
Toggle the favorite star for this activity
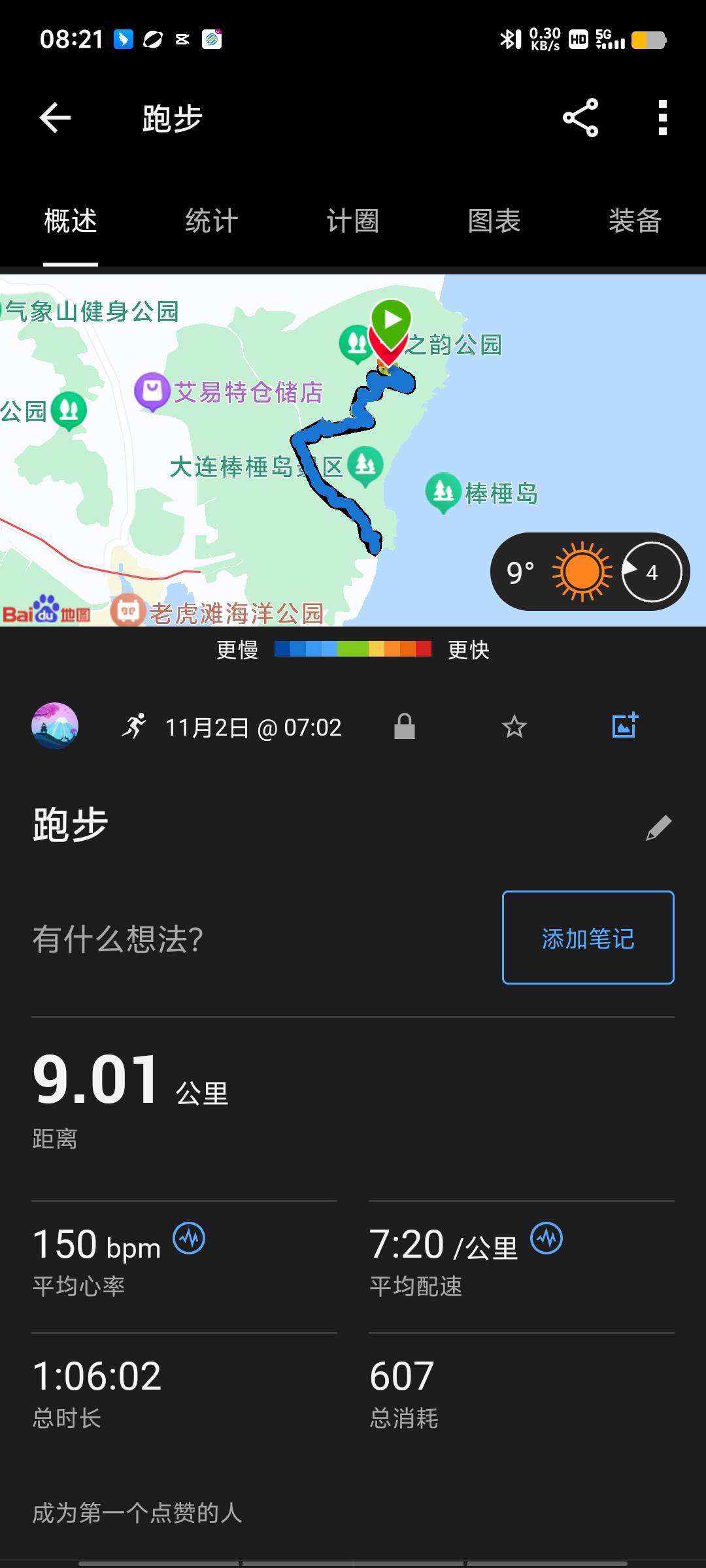point(514,726)
